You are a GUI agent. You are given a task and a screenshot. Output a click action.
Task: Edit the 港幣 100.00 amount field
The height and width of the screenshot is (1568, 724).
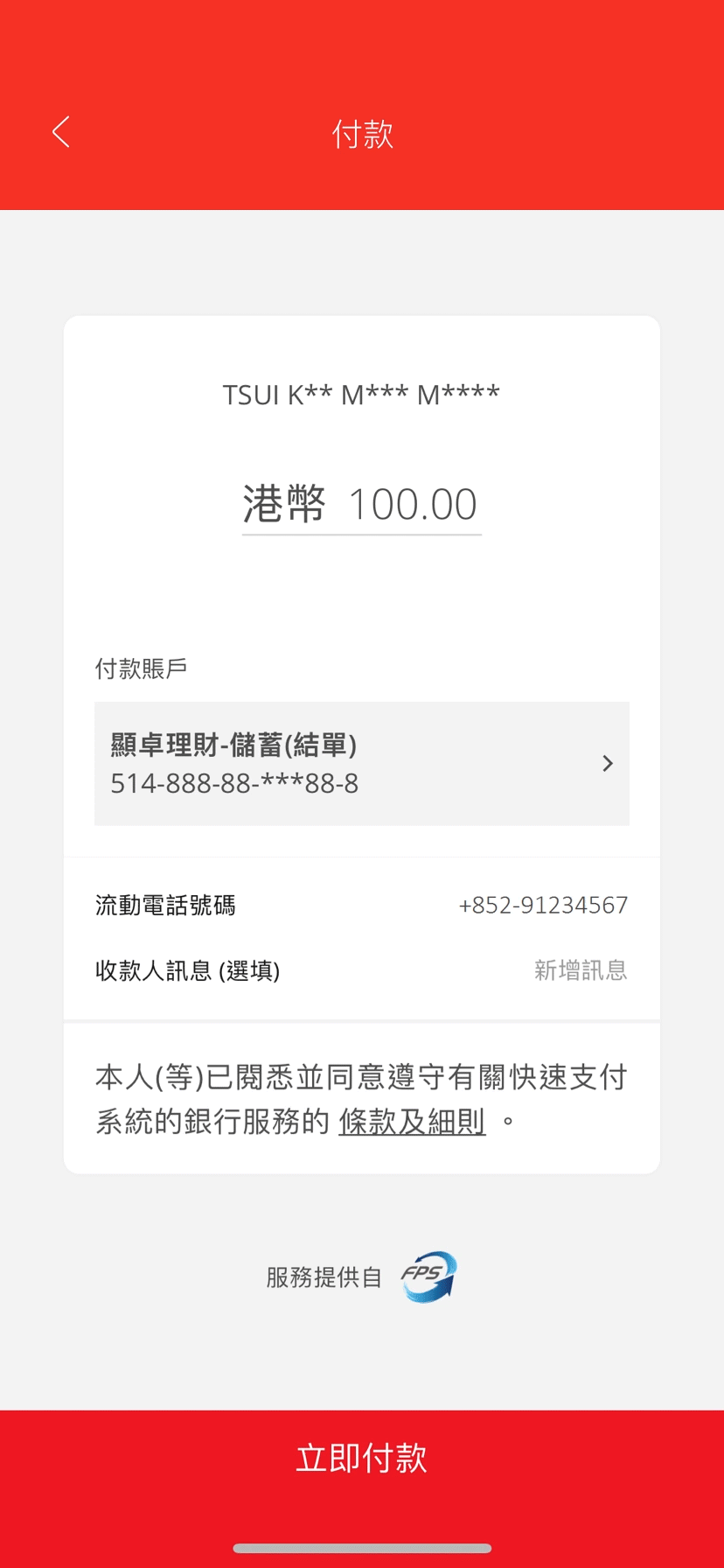(361, 505)
